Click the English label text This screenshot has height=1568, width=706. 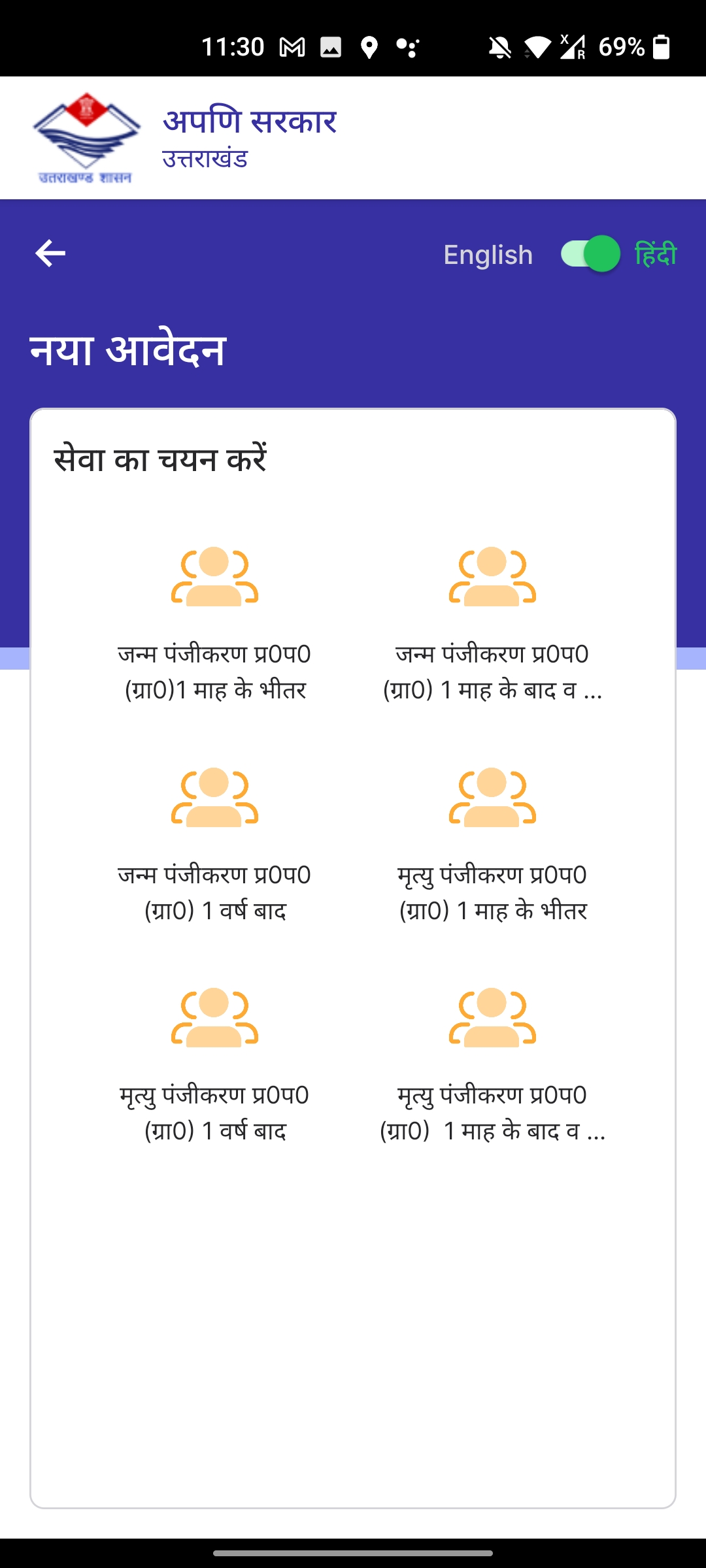pos(487,255)
